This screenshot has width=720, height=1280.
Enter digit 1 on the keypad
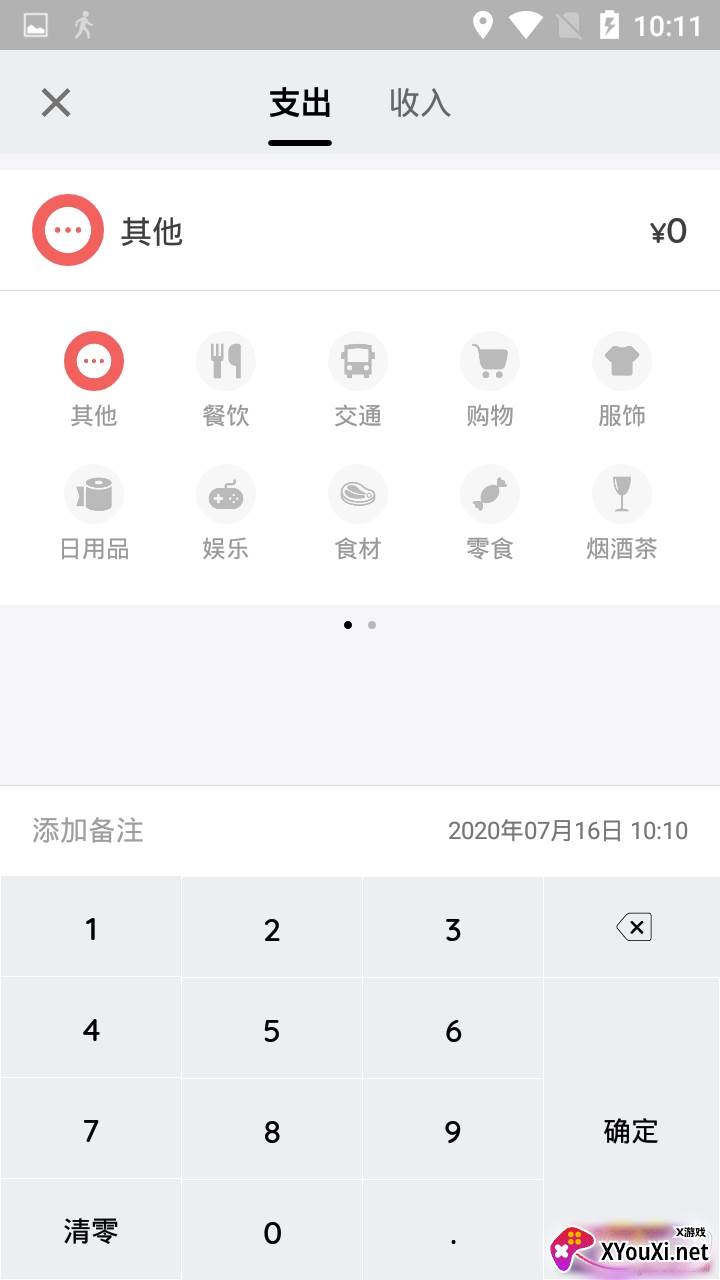91,929
